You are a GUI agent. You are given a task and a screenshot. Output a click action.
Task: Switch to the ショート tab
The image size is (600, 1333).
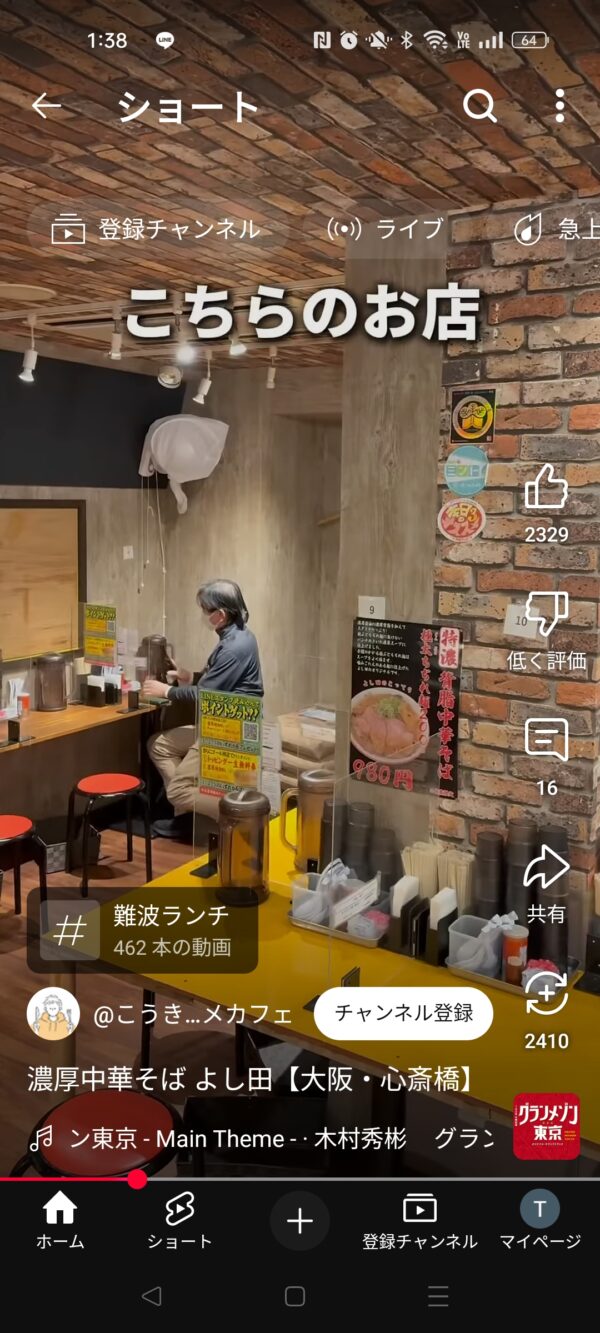180,1221
